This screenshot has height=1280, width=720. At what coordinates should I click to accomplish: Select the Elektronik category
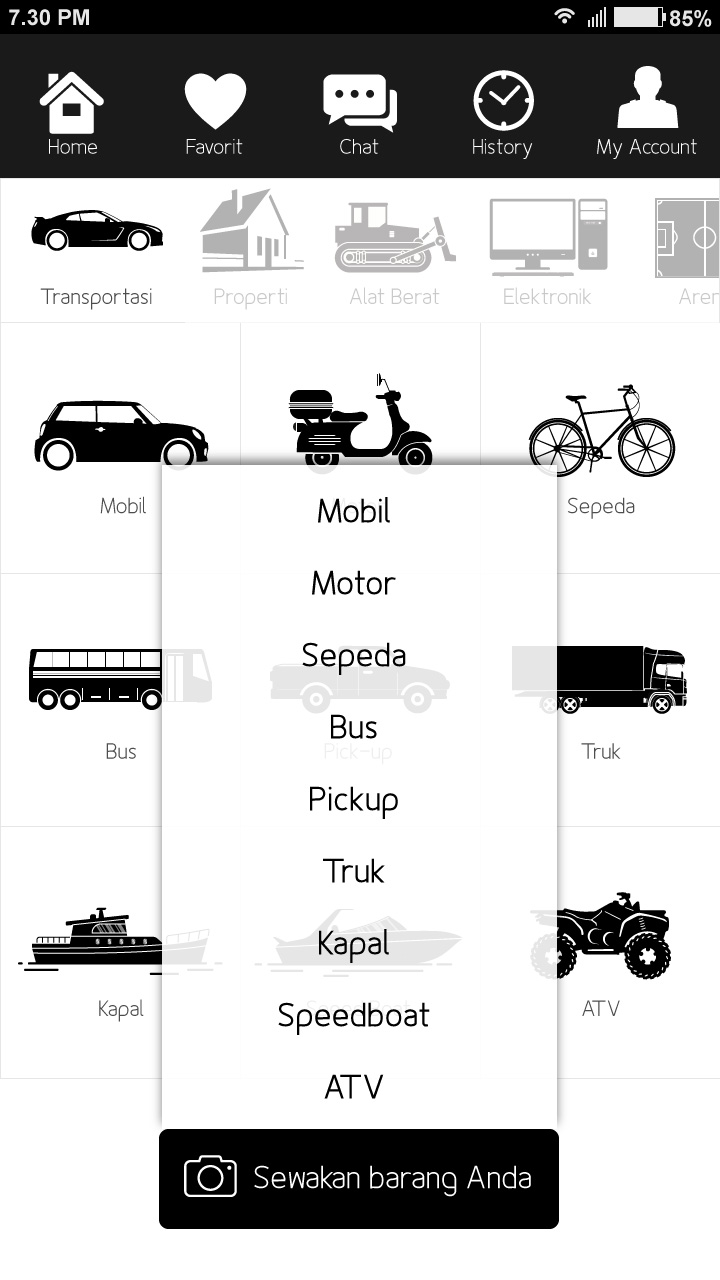coord(547,250)
